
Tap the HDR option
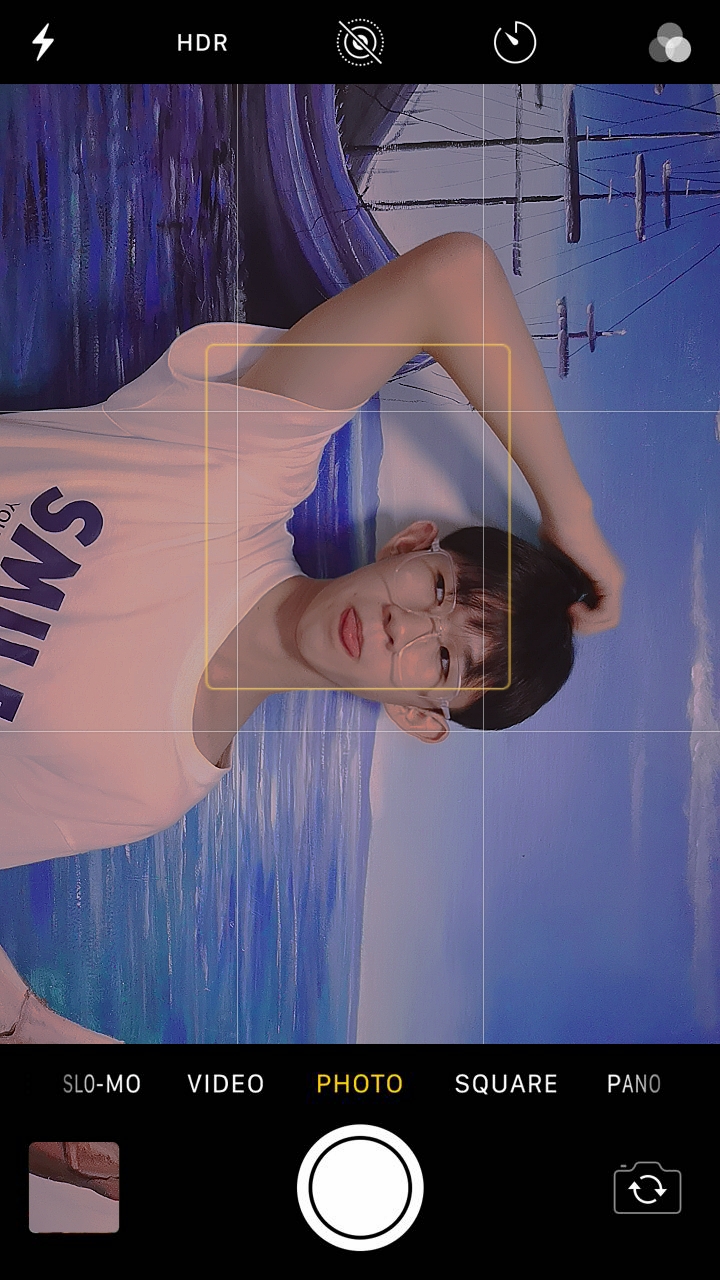pos(202,43)
